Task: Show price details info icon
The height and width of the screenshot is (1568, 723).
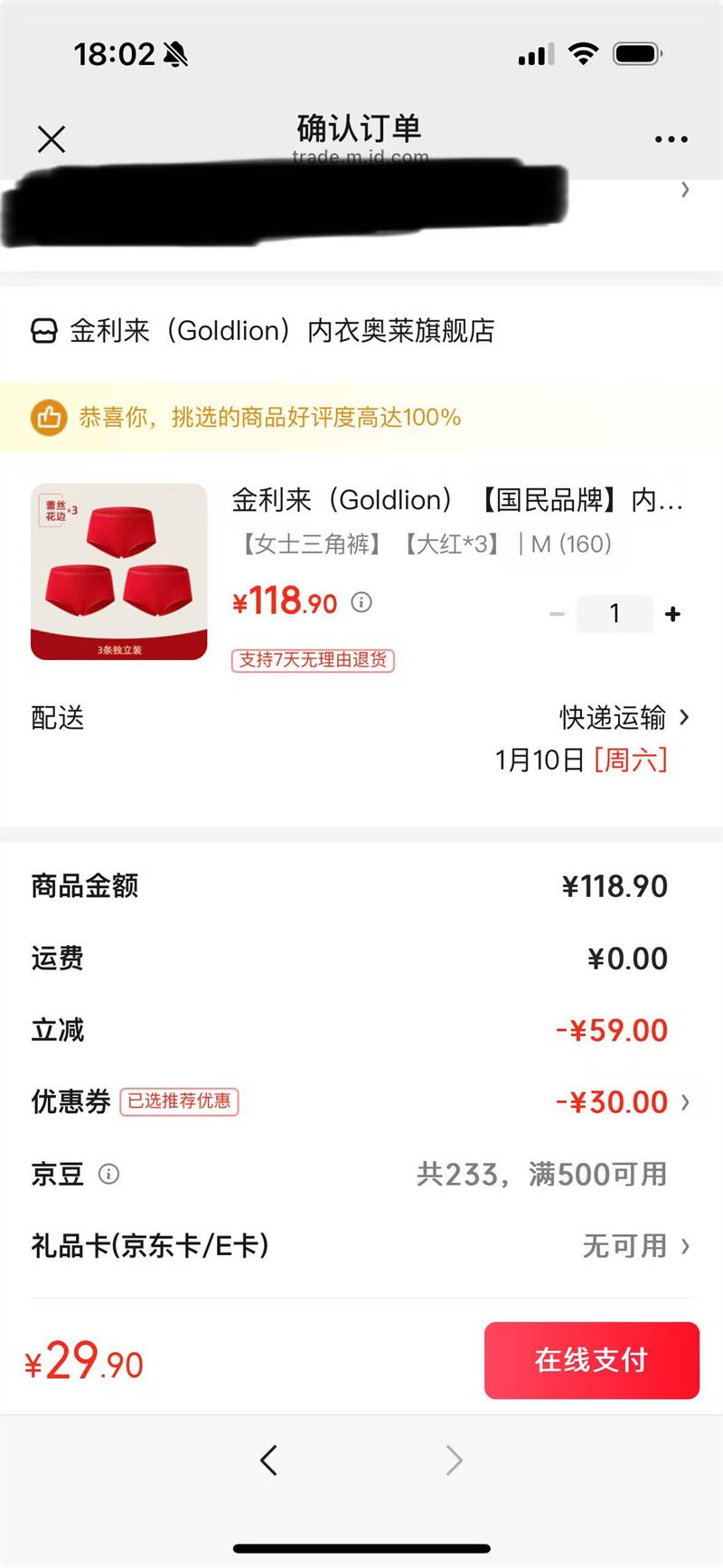Action: [361, 602]
